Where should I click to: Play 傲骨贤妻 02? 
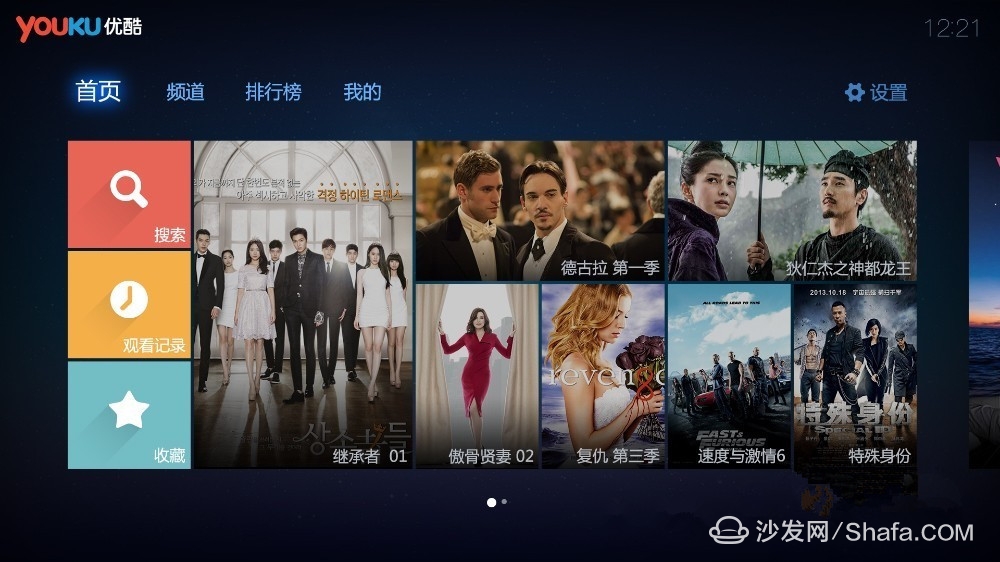[477, 375]
